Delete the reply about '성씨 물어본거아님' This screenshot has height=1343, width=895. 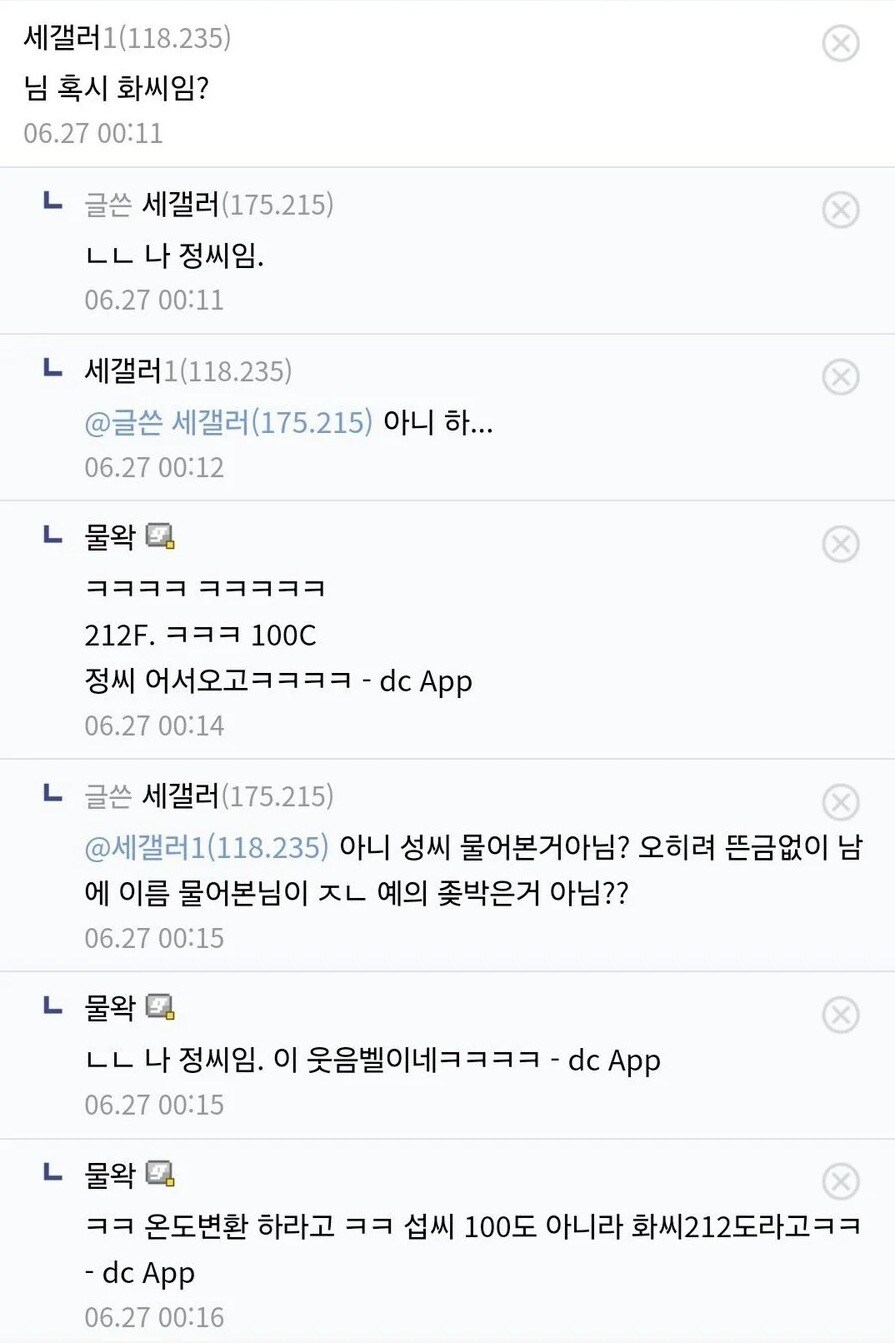point(840,802)
